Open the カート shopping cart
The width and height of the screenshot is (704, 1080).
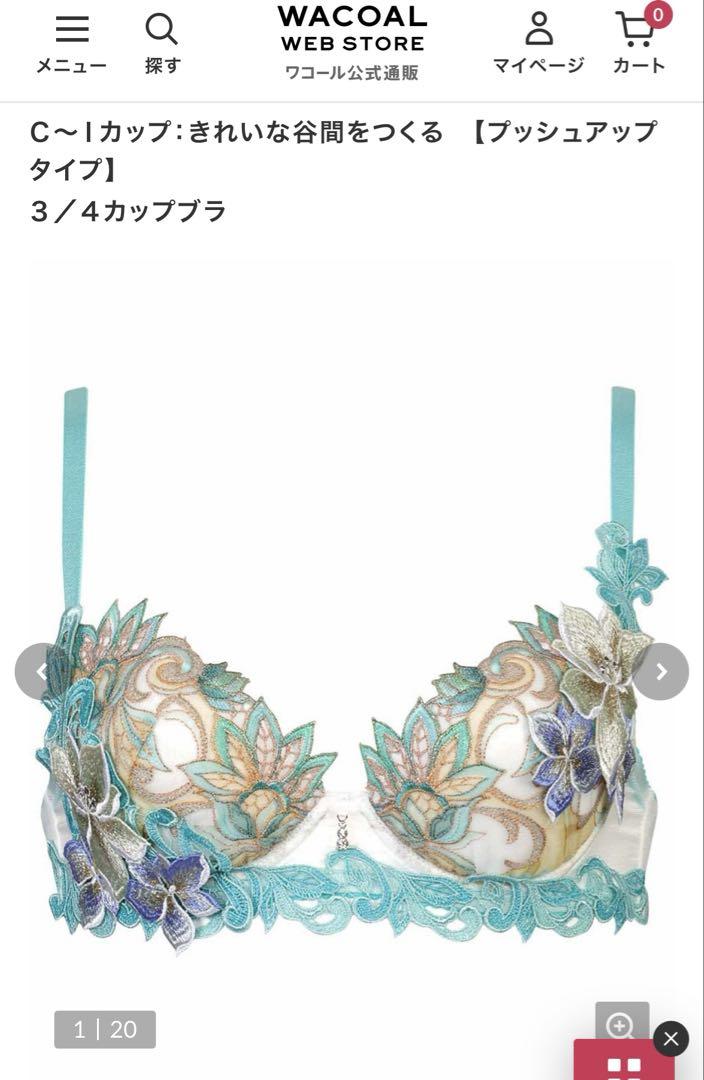(x=638, y=44)
